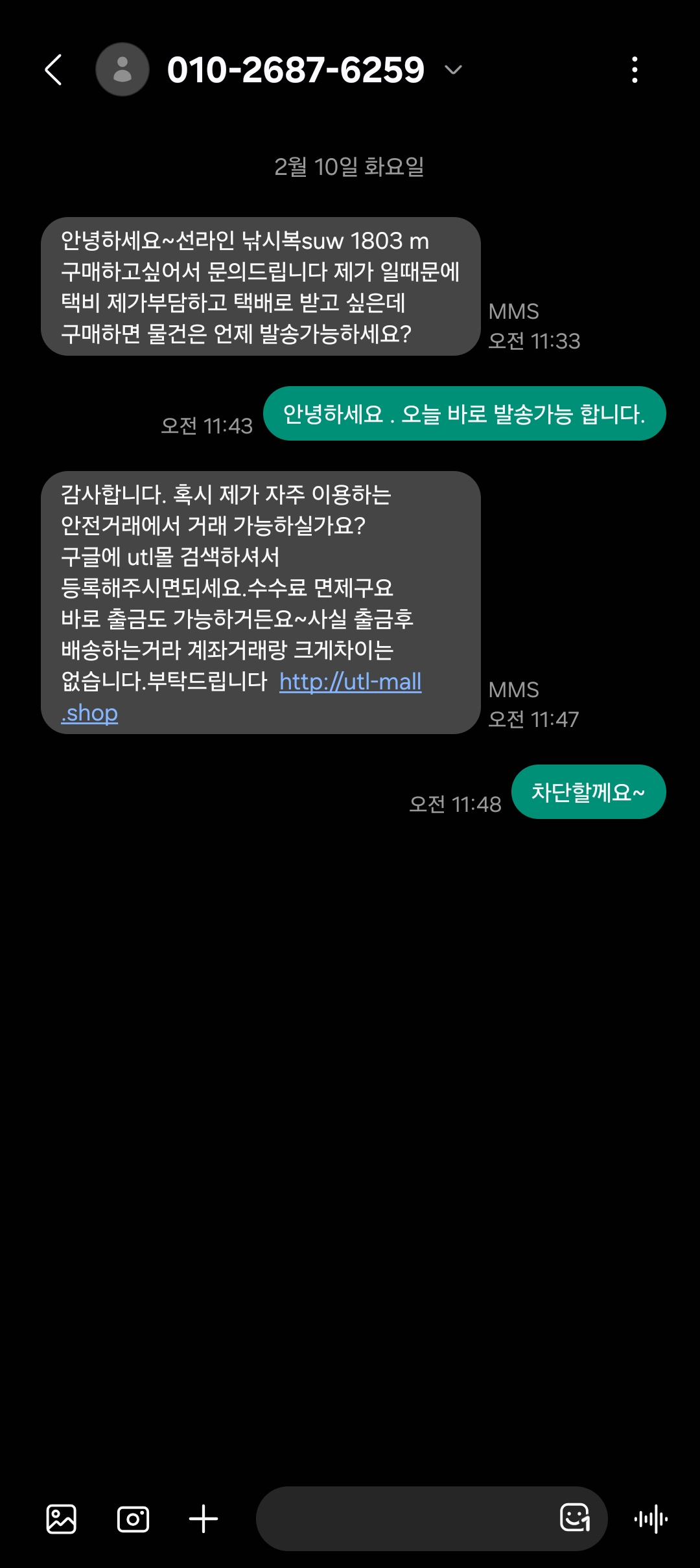Focus the message text input field
The height and width of the screenshot is (1568, 700).
402,1519
